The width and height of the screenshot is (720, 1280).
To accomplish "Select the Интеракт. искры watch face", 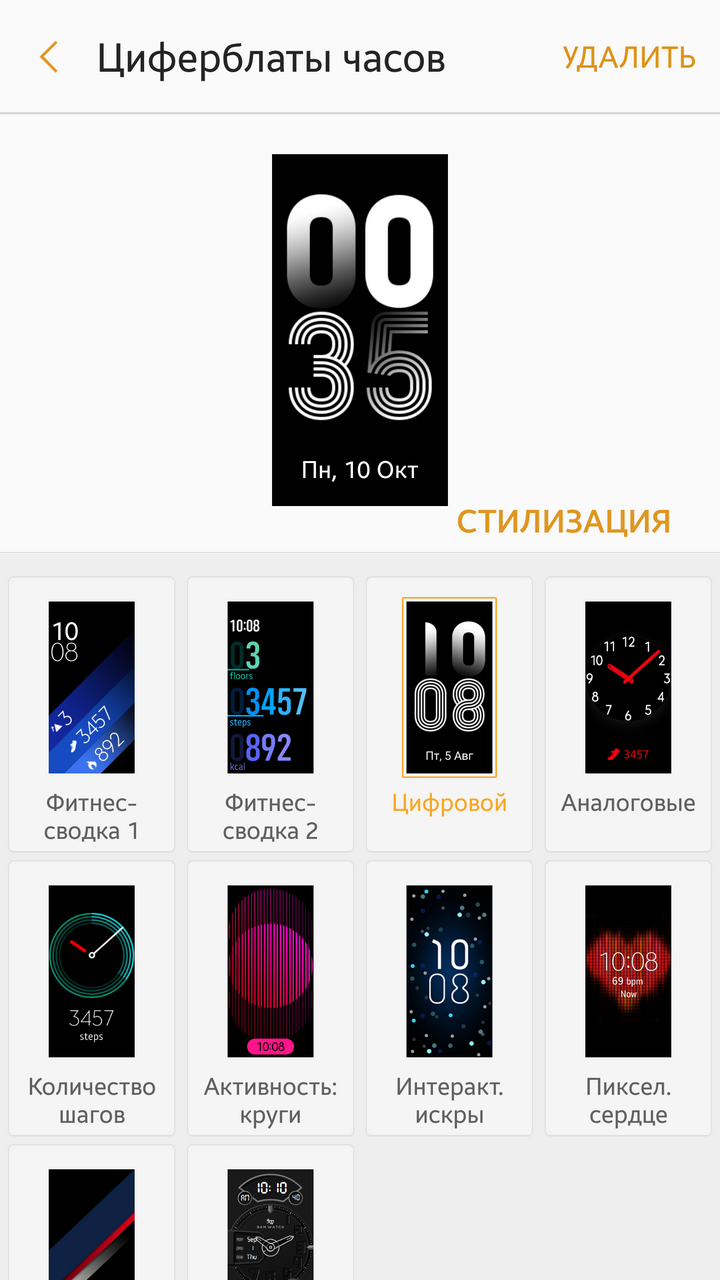I will pyautogui.click(x=449, y=998).
